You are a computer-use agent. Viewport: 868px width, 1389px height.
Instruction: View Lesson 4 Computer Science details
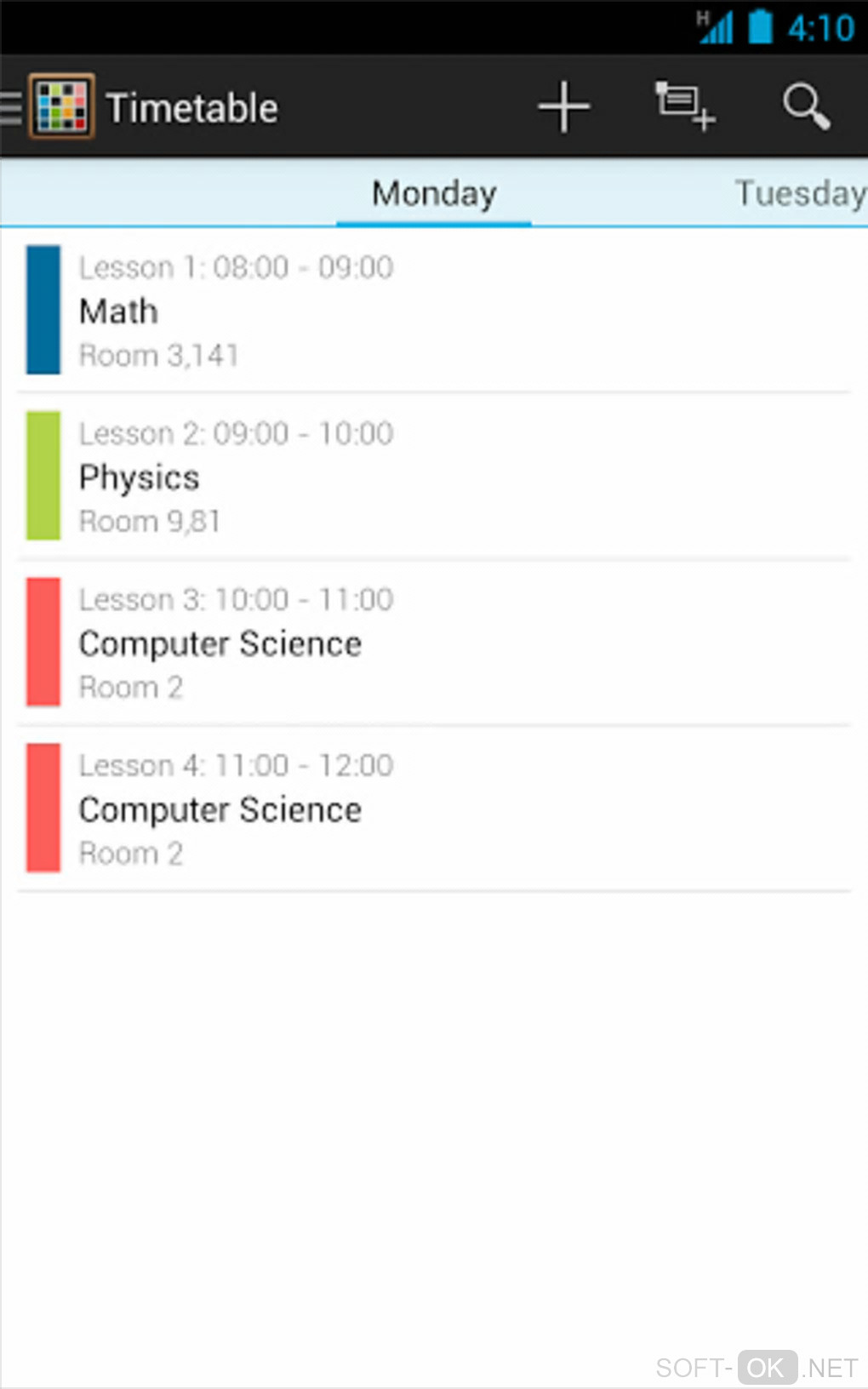434,809
